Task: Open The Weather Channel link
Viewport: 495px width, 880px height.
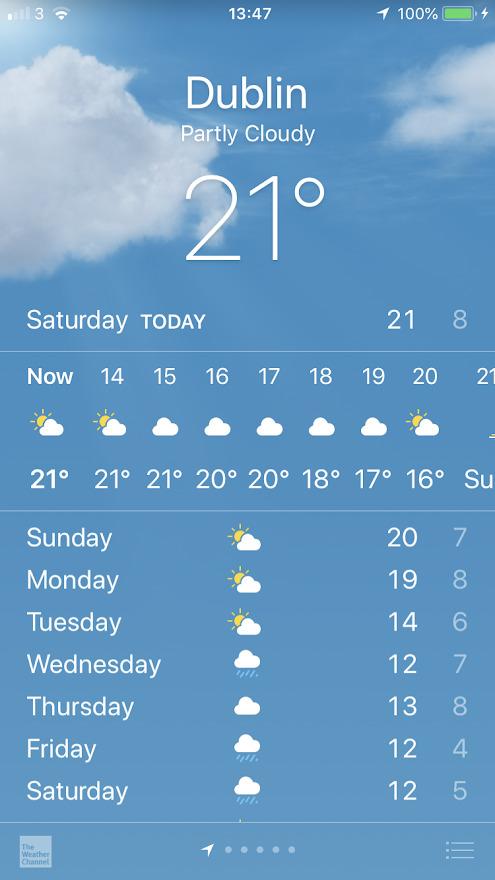Action: [x=35, y=851]
